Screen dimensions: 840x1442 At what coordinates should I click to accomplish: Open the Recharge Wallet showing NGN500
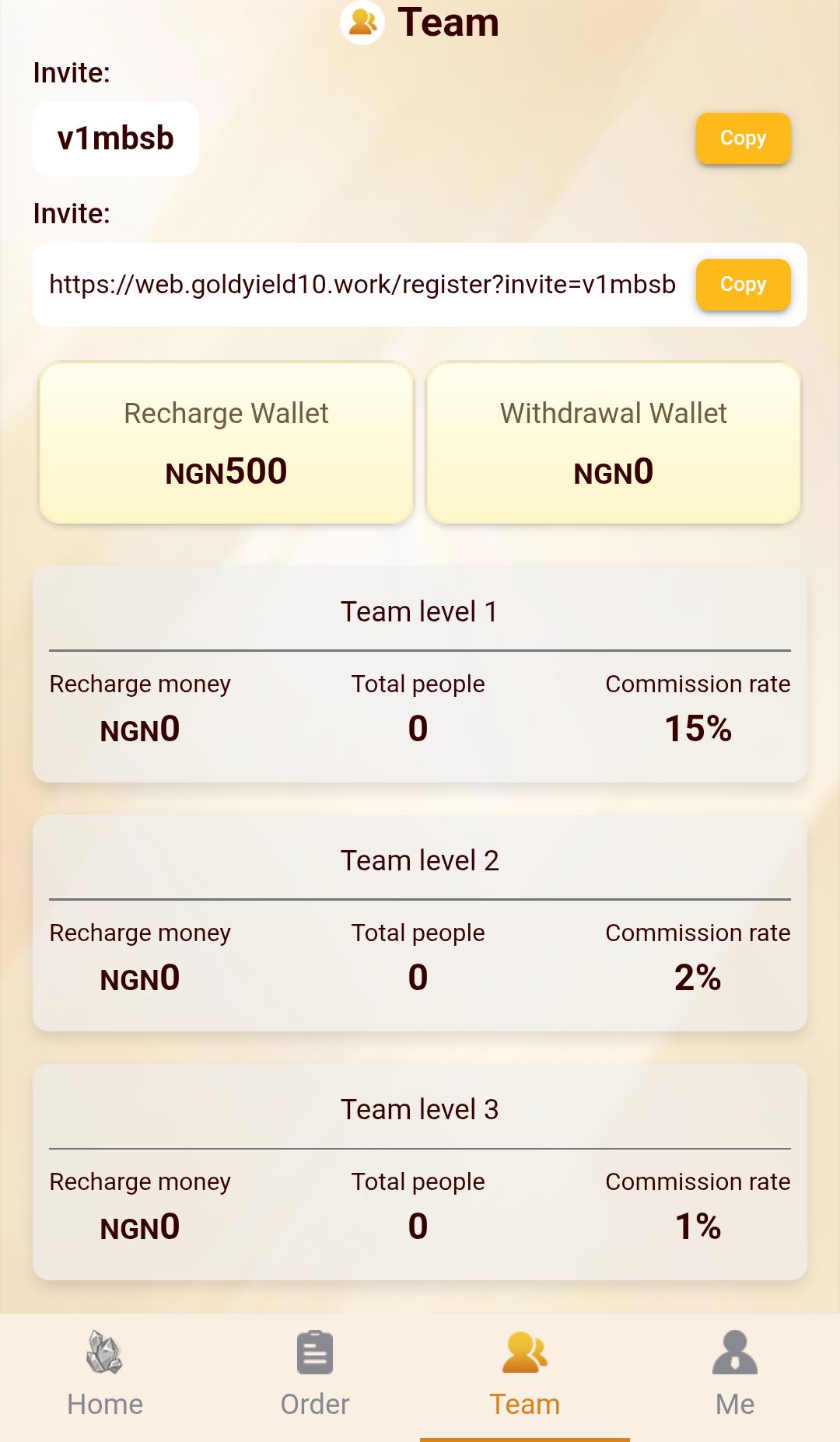(x=226, y=442)
